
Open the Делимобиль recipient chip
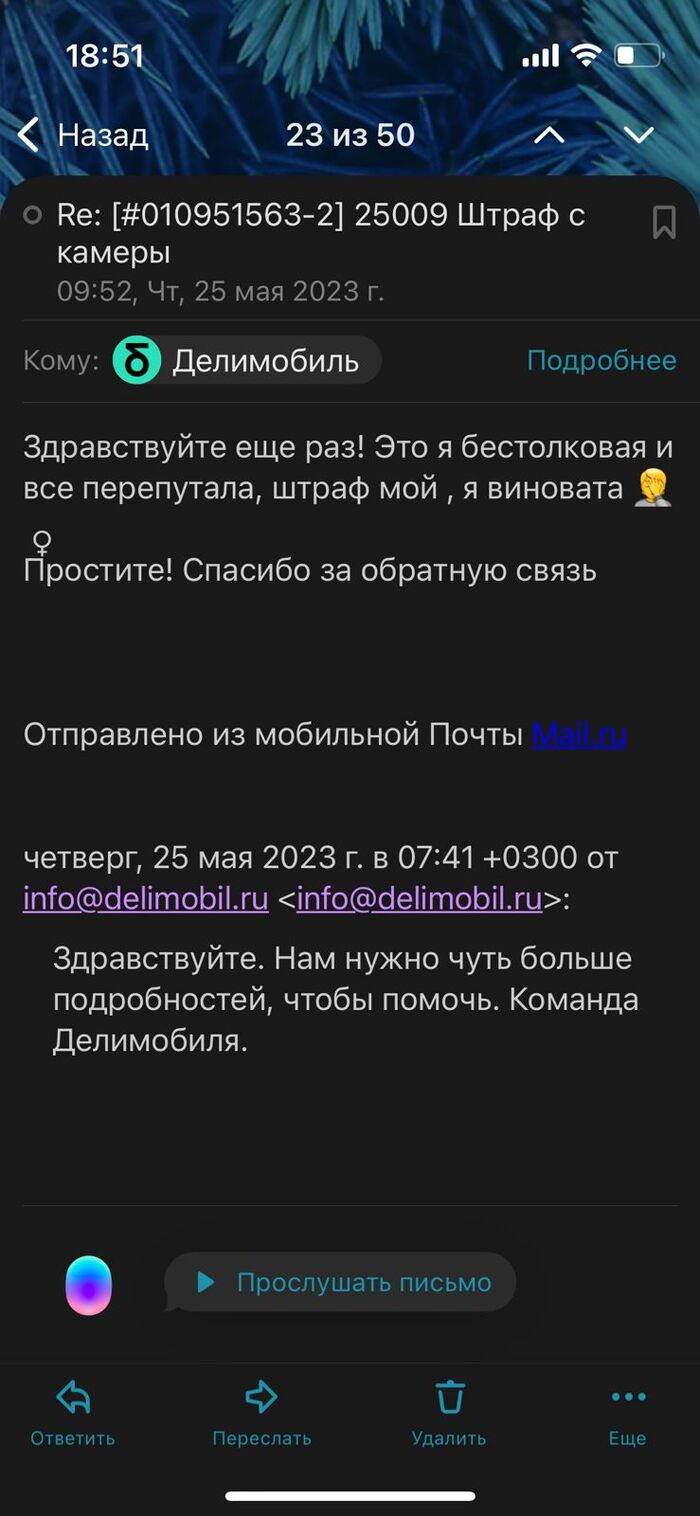click(x=246, y=361)
